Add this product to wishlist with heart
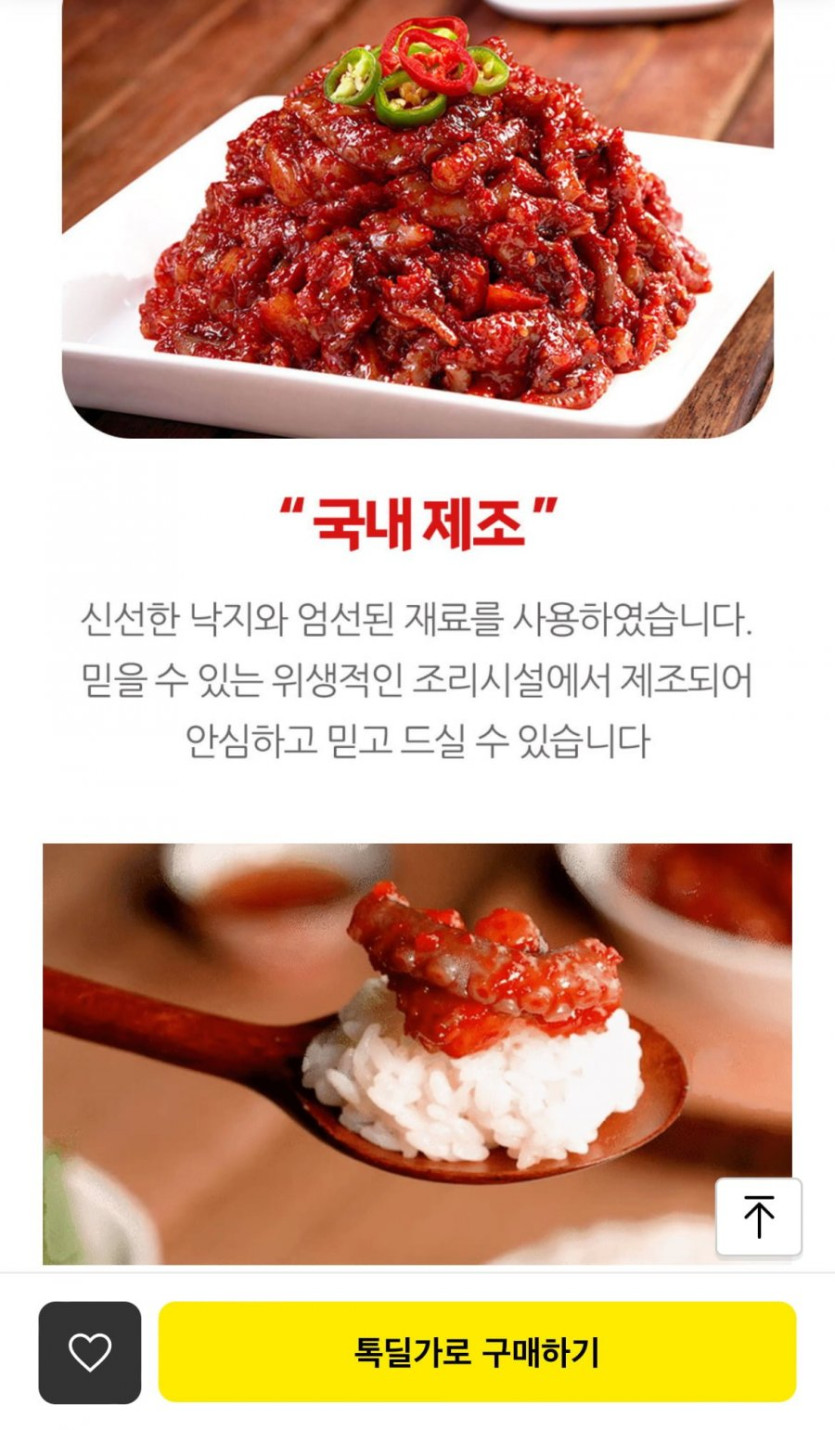 [90, 1352]
